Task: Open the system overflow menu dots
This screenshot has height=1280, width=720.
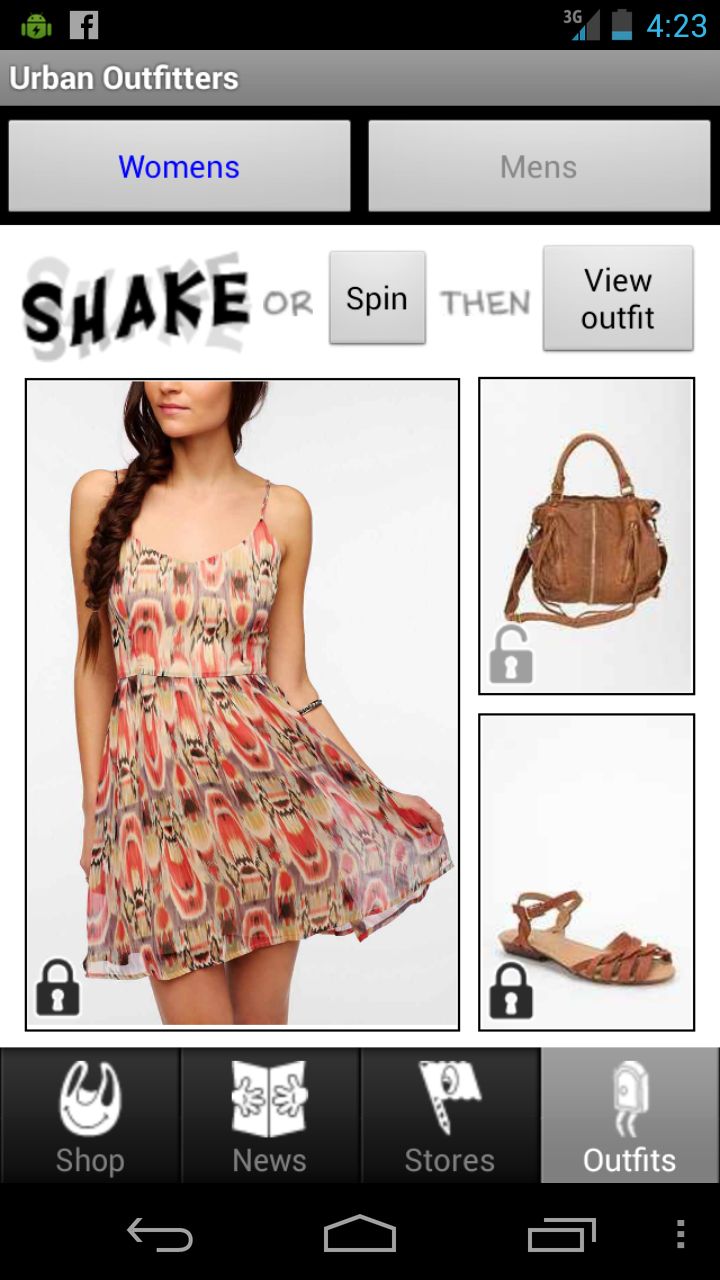Action: [x=681, y=1236]
